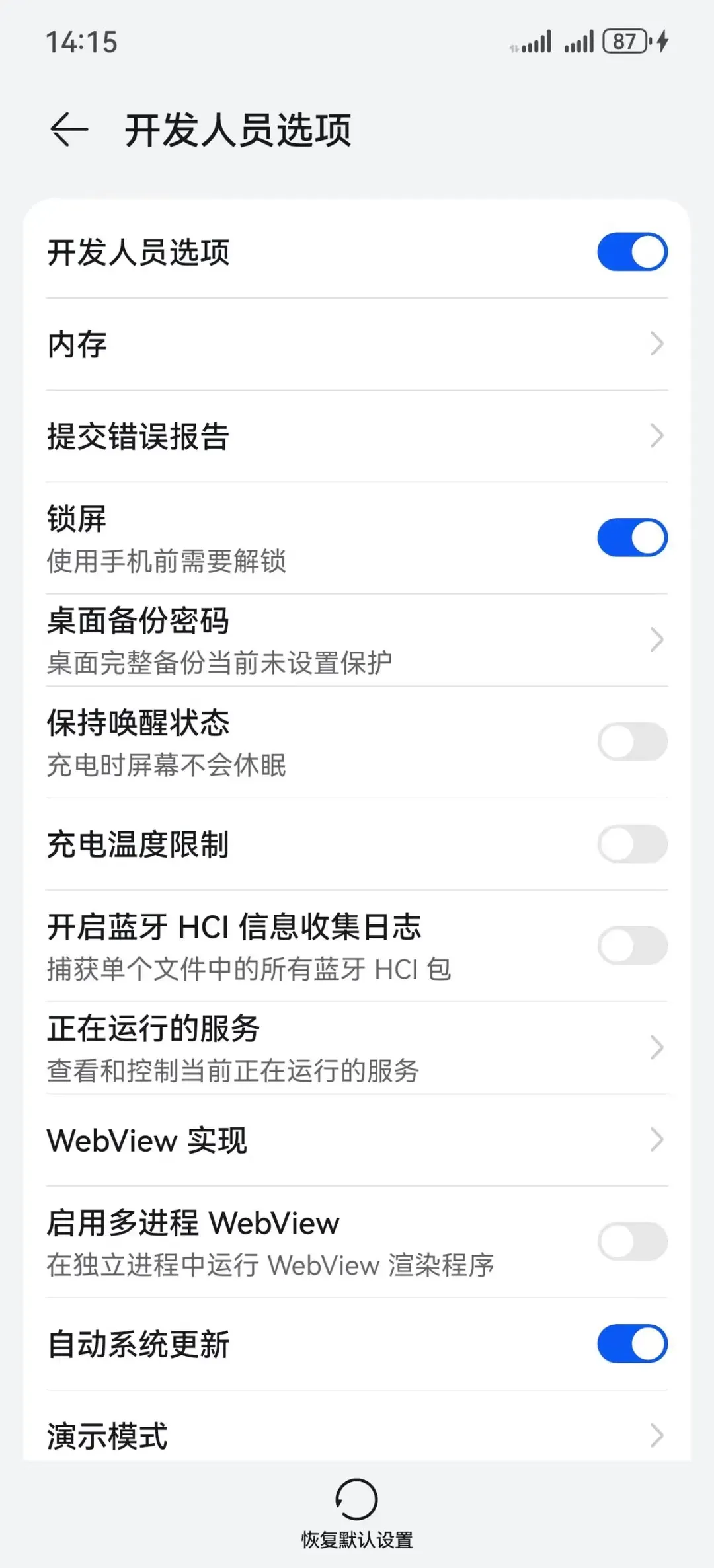View 正在运行的服务
Image resolution: width=714 pixels, height=1568 pixels.
[357, 1048]
